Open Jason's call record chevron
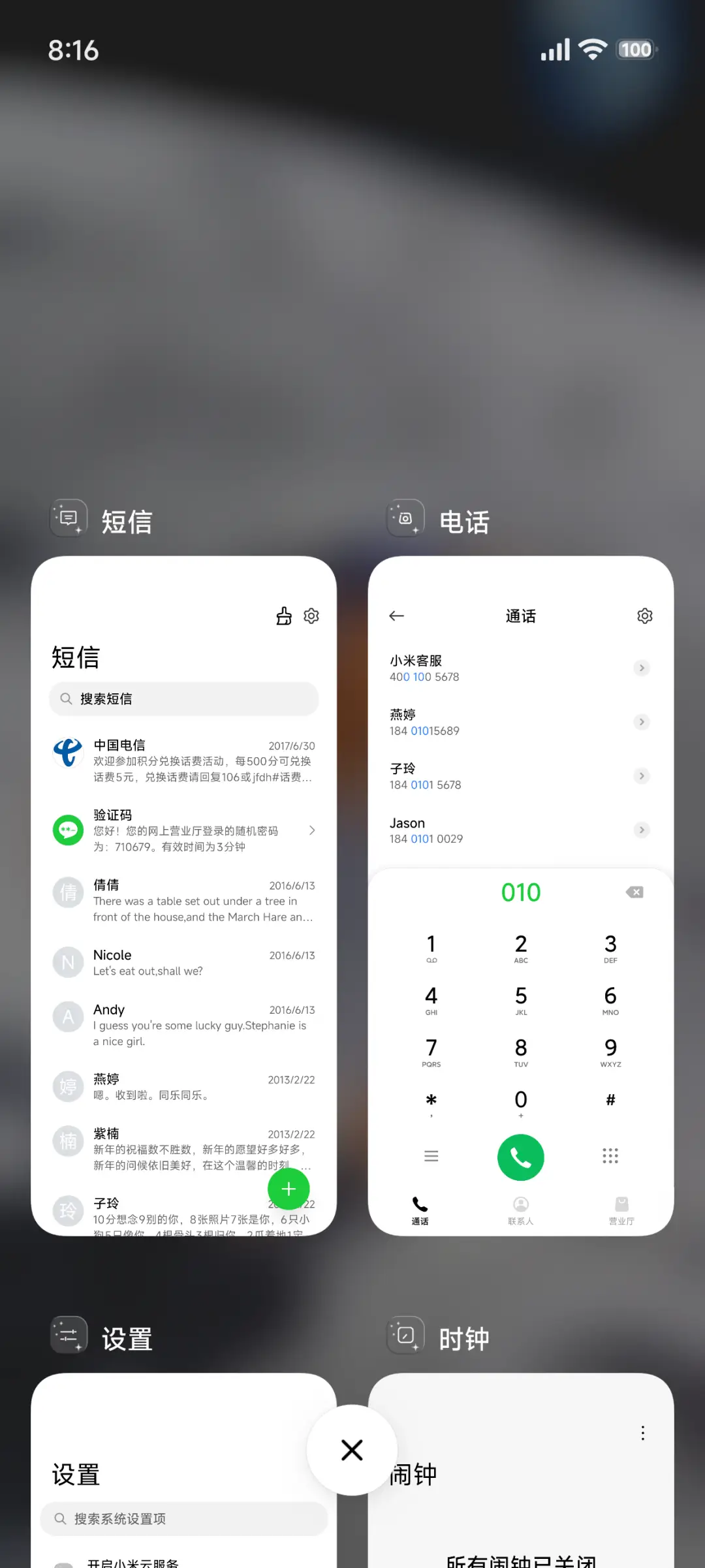 pyautogui.click(x=642, y=830)
